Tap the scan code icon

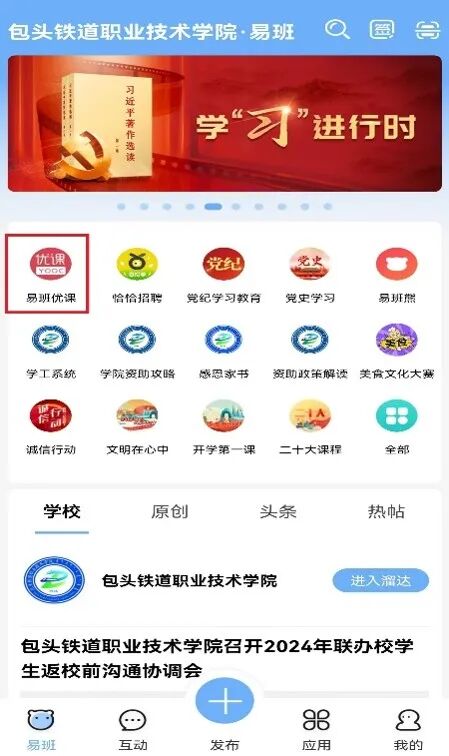tap(427, 30)
